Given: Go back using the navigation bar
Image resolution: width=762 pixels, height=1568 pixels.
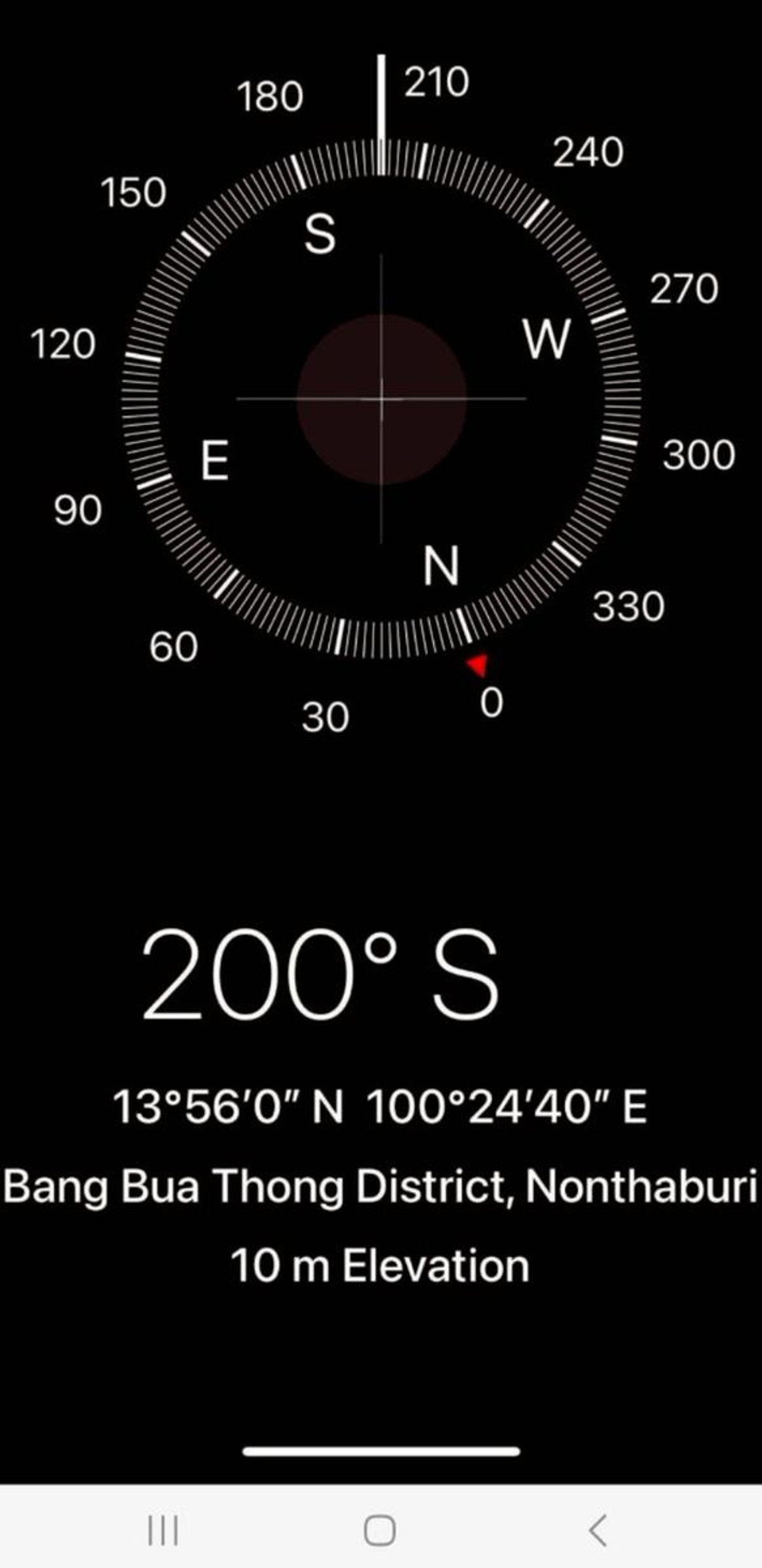Looking at the screenshot, I should point(598,1530).
